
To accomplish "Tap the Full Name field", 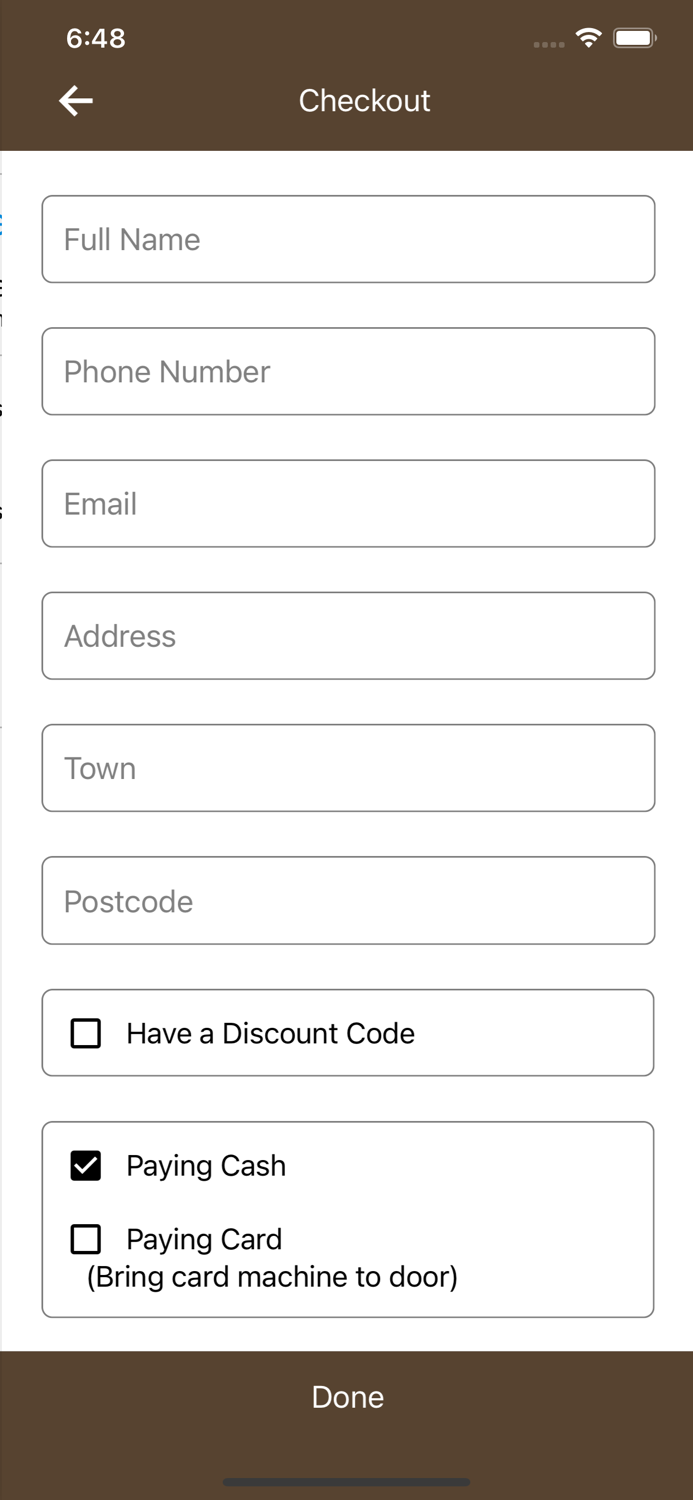I will 348,239.
